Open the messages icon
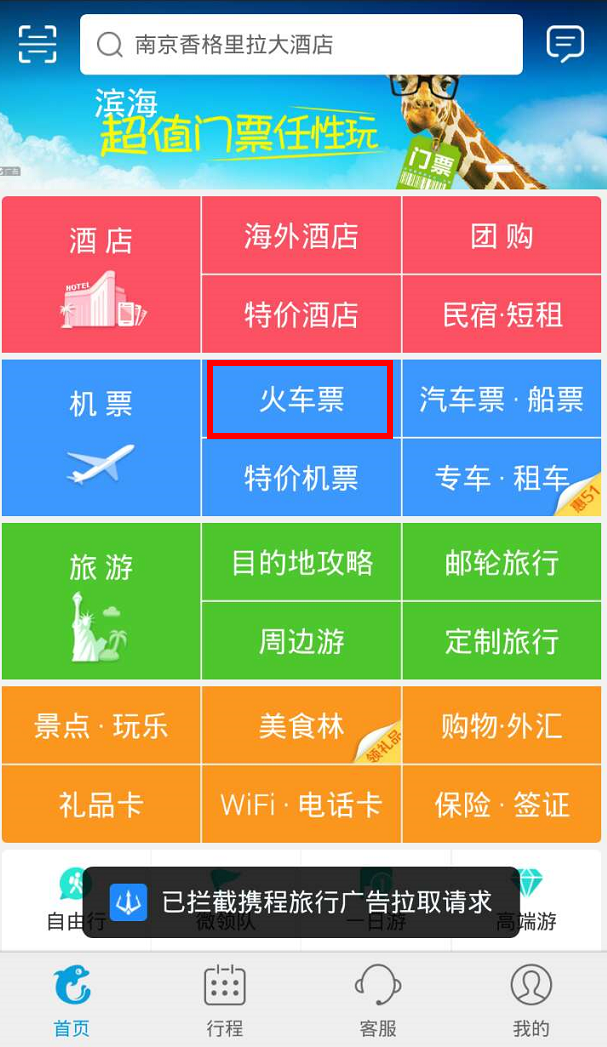This screenshot has width=607, height=1047. tap(565, 44)
